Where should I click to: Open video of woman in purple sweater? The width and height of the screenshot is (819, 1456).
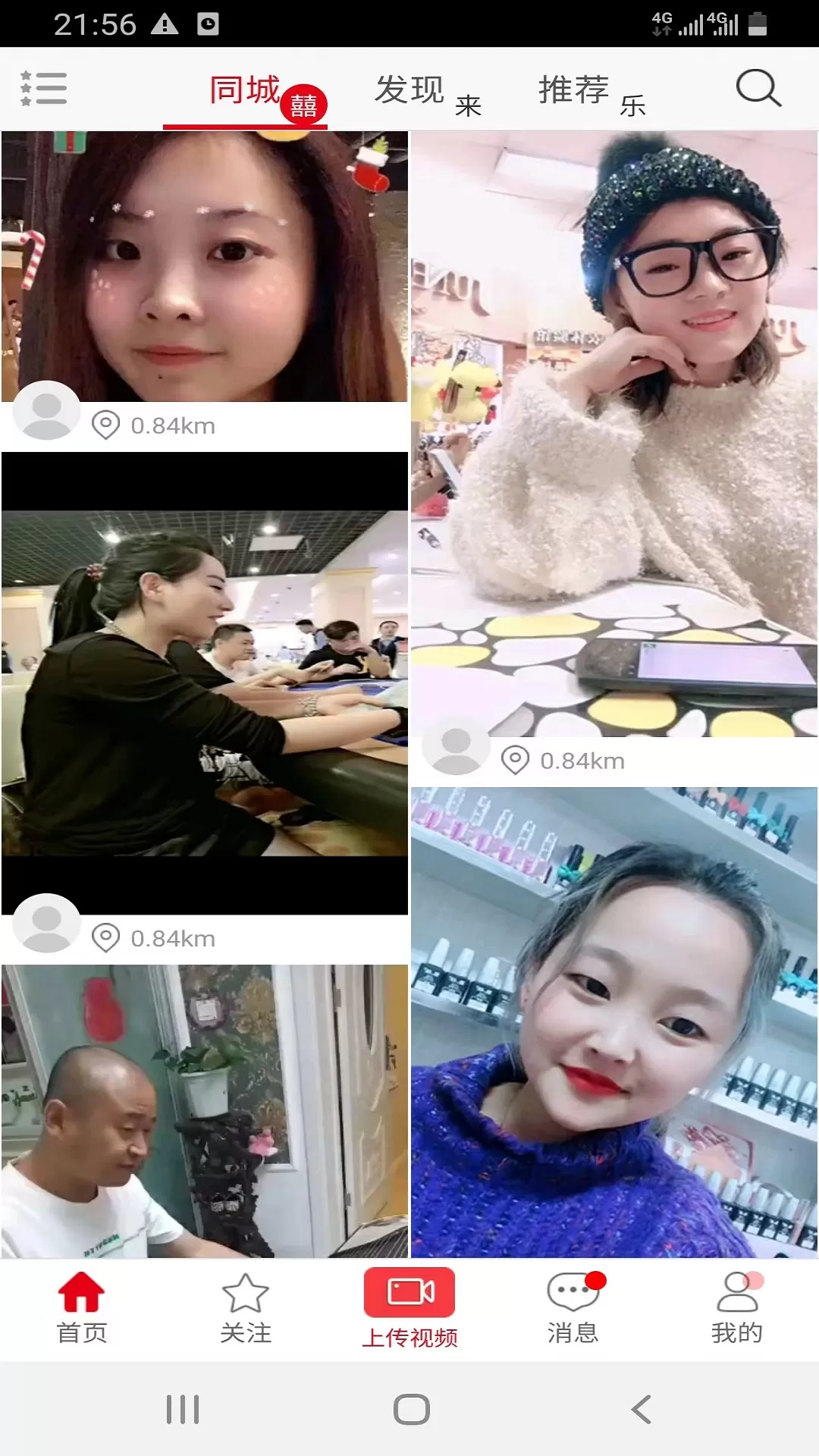614,1022
